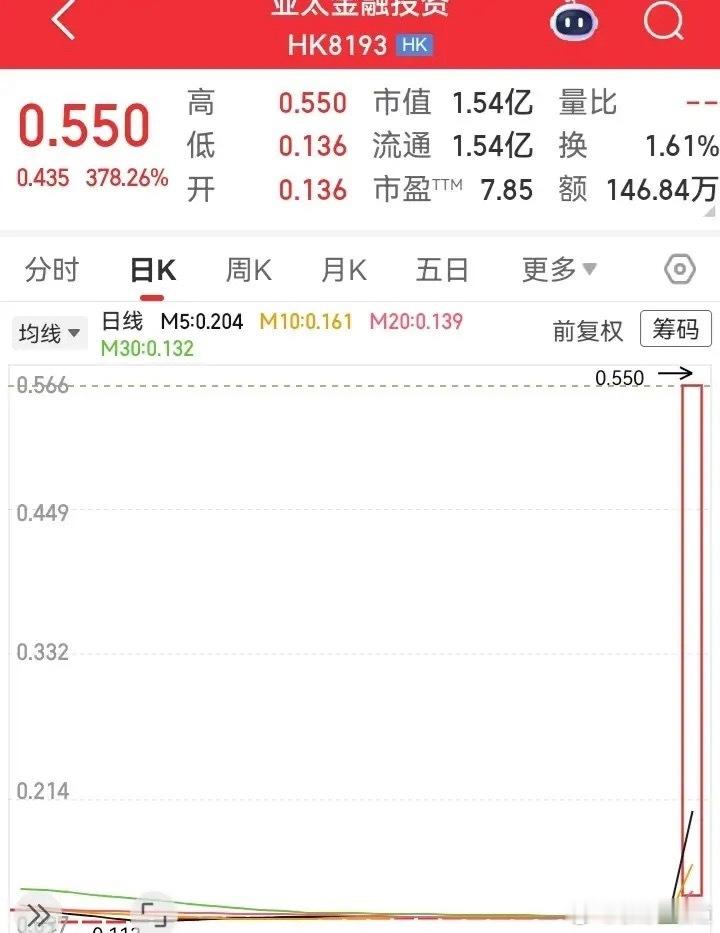Switch to the 分时 intraday tab
Image resolution: width=720 pixels, height=933 pixels.
tap(53, 269)
